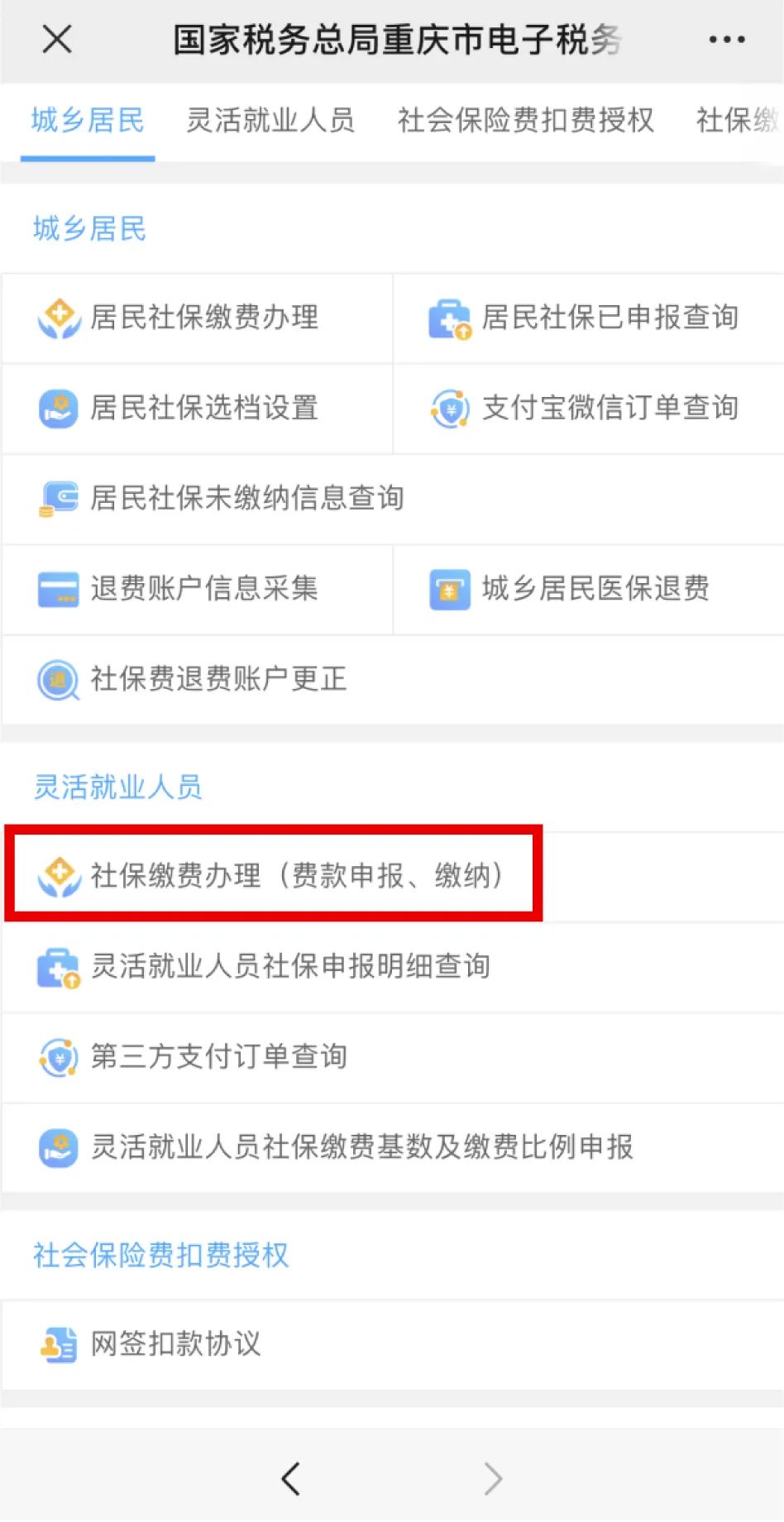Open the three-dot overflow menu
The height and width of the screenshot is (1522, 784).
(726, 40)
